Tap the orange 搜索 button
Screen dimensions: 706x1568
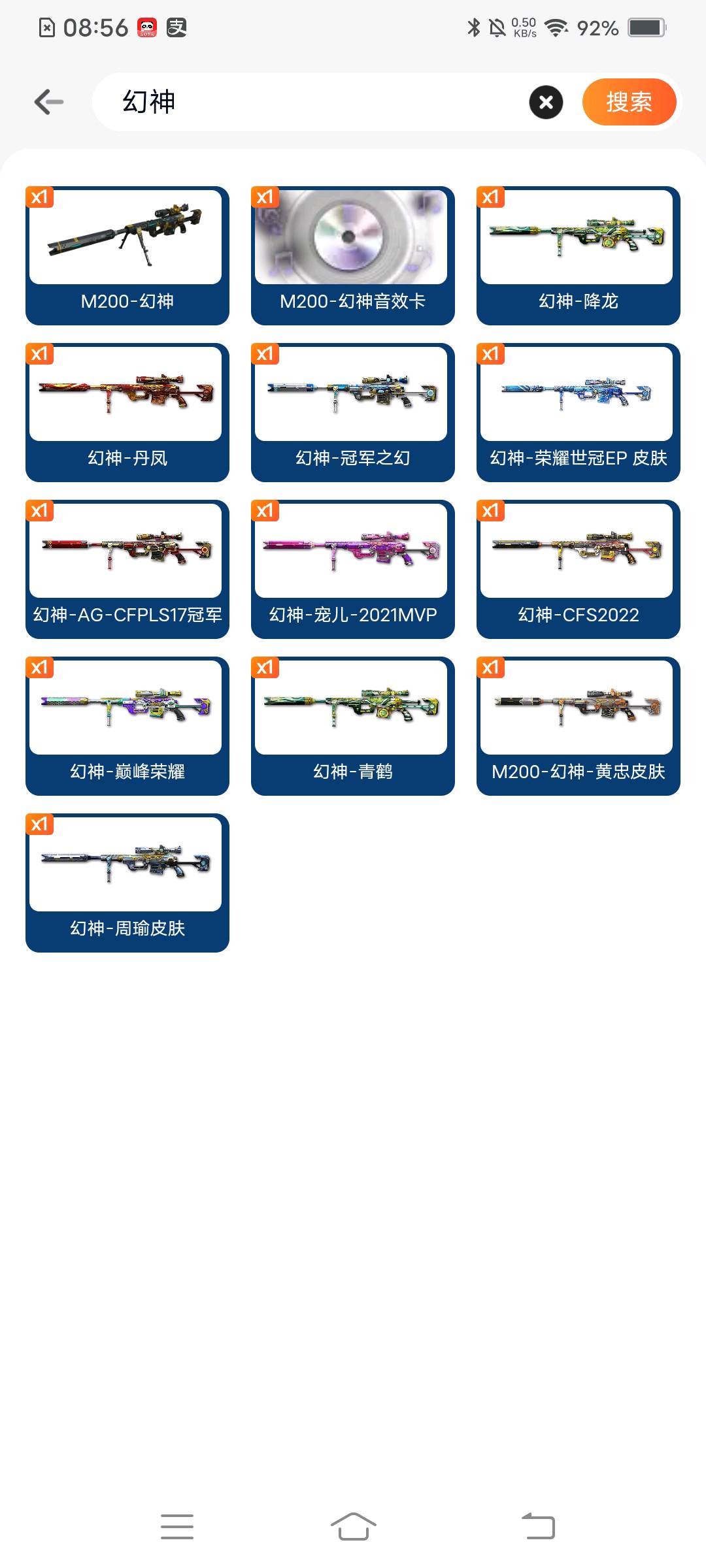point(628,102)
